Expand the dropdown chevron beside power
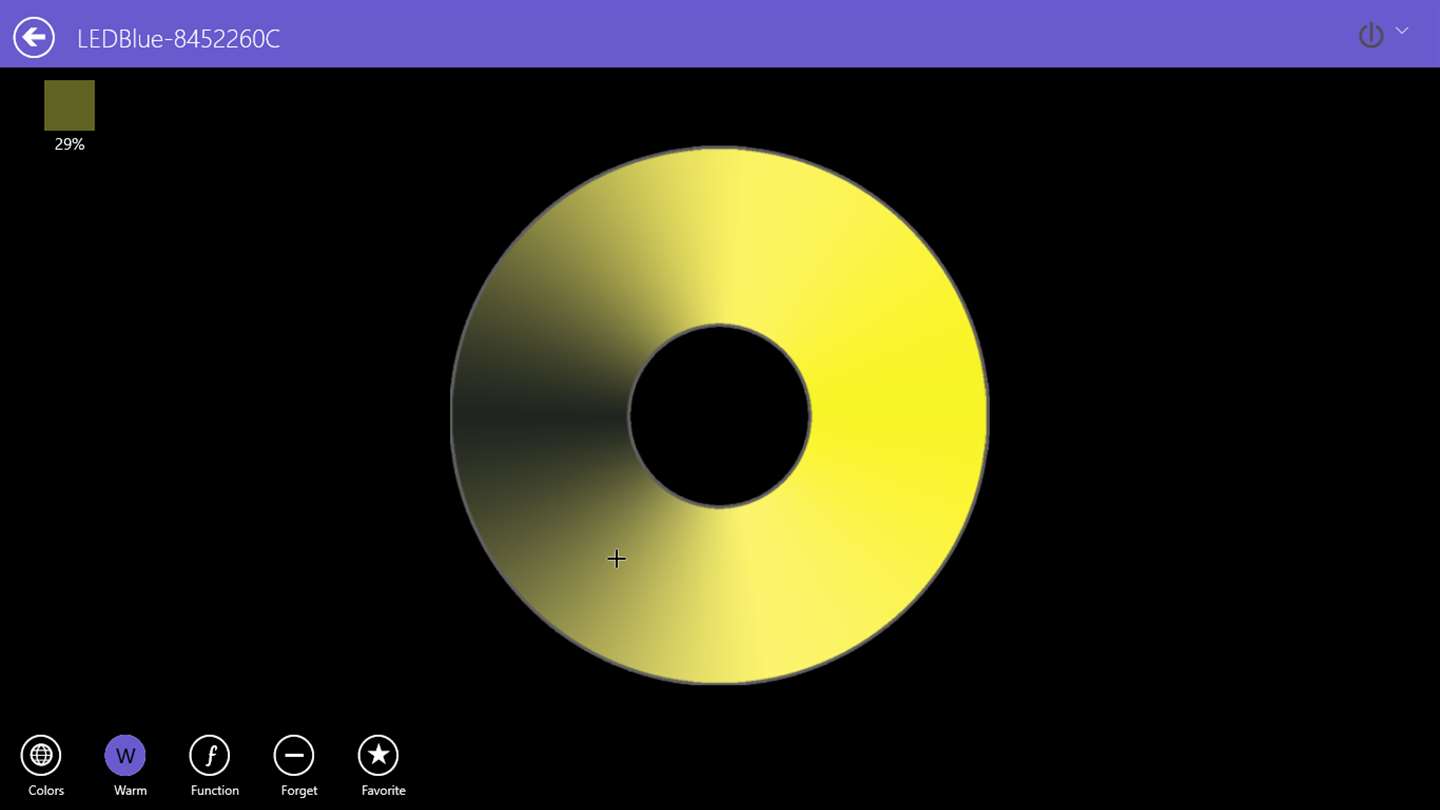This screenshot has width=1440, height=810. coord(1402,31)
